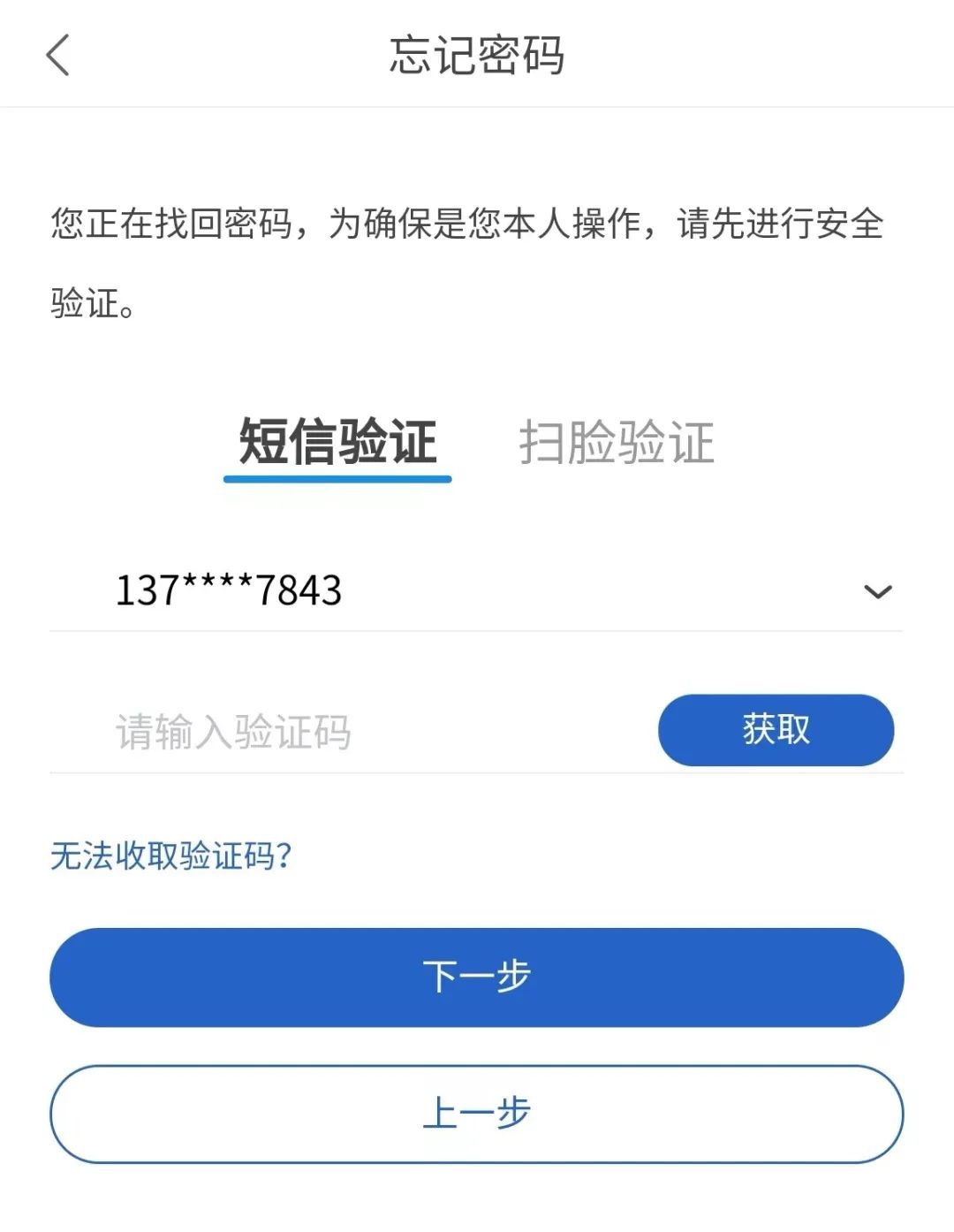
Task: Go back using the top-left arrow
Action: click(58, 56)
